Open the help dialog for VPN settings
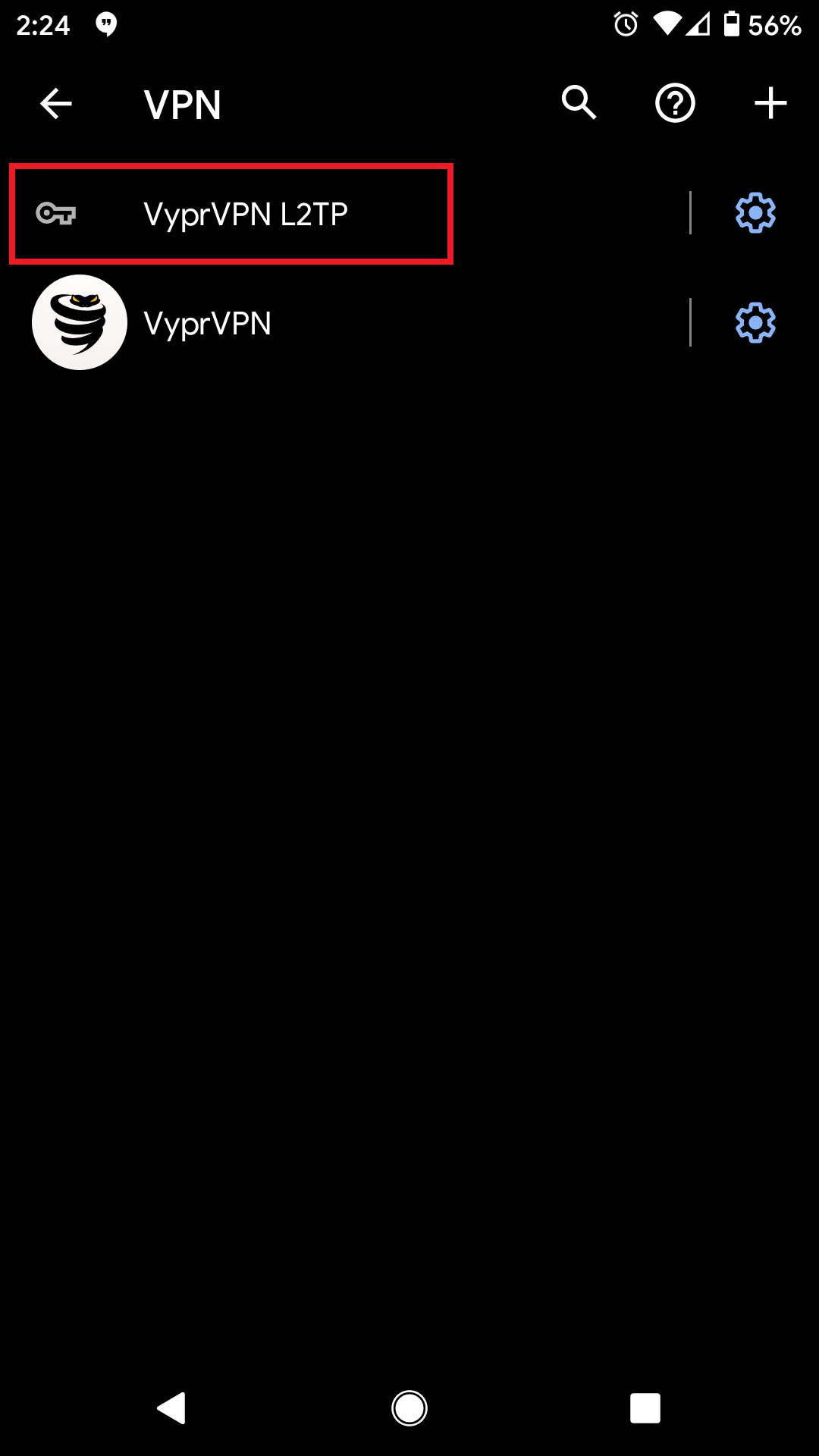This screenshot has height=1456, width=819. click(675, 103)
